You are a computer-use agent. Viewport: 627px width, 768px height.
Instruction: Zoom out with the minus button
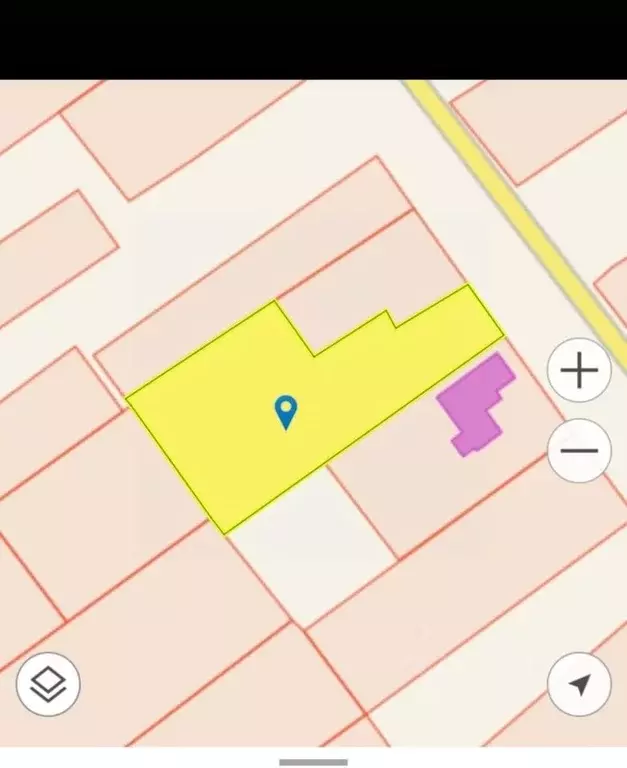(x=579, y=450)
